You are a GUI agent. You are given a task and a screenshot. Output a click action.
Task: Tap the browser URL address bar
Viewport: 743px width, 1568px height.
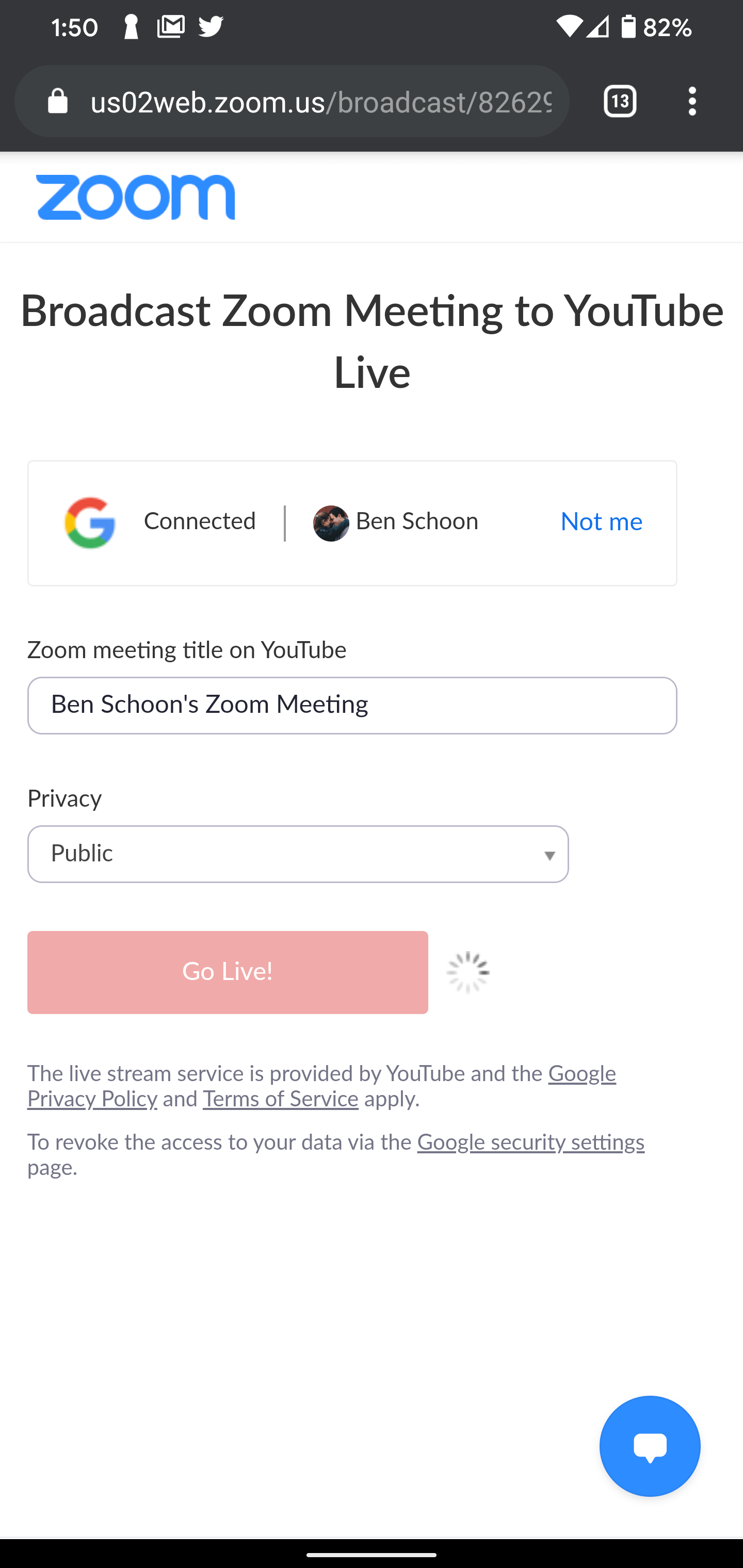coord(320,102)
